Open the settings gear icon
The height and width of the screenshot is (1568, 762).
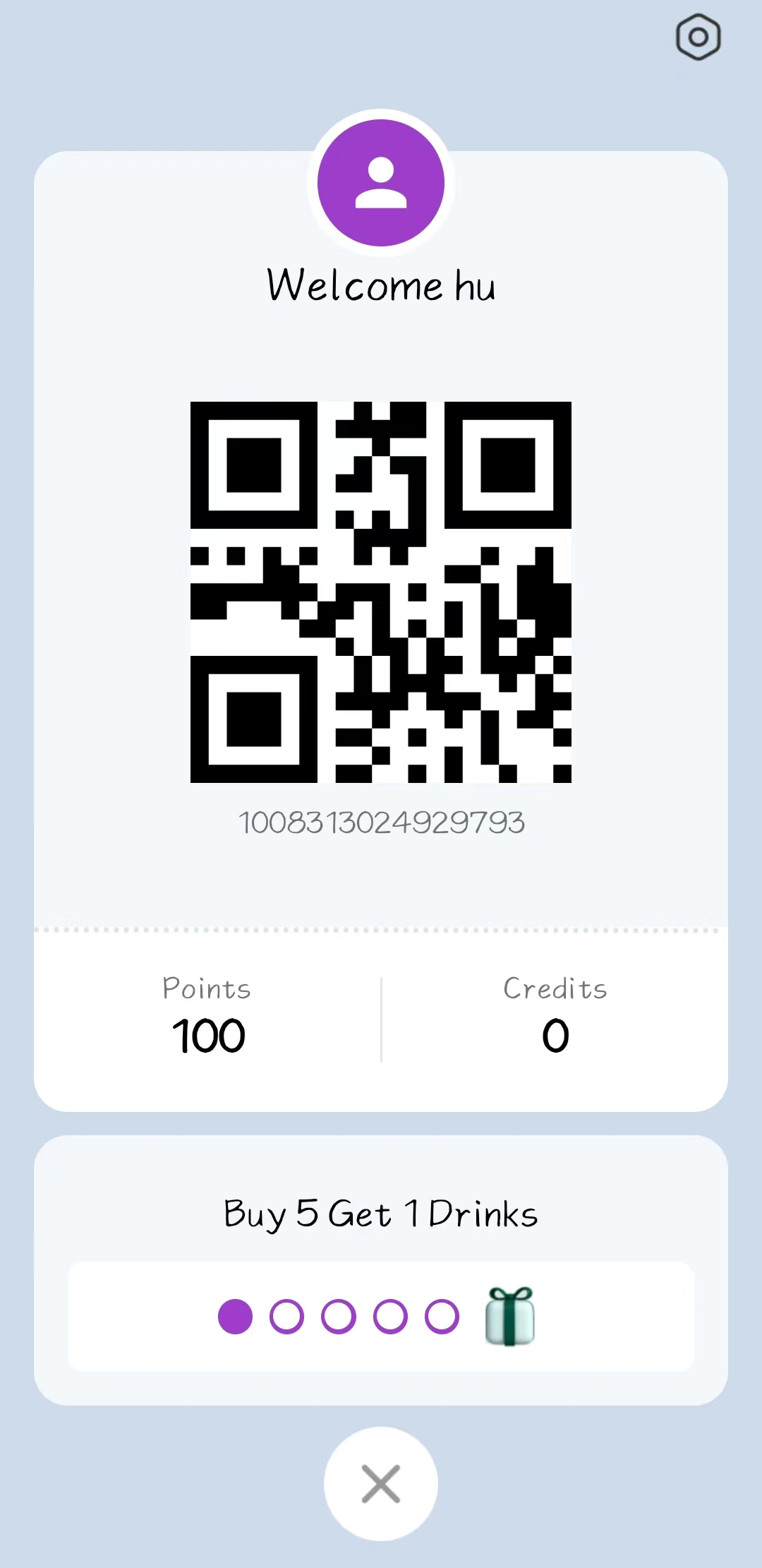click(698, 37)
